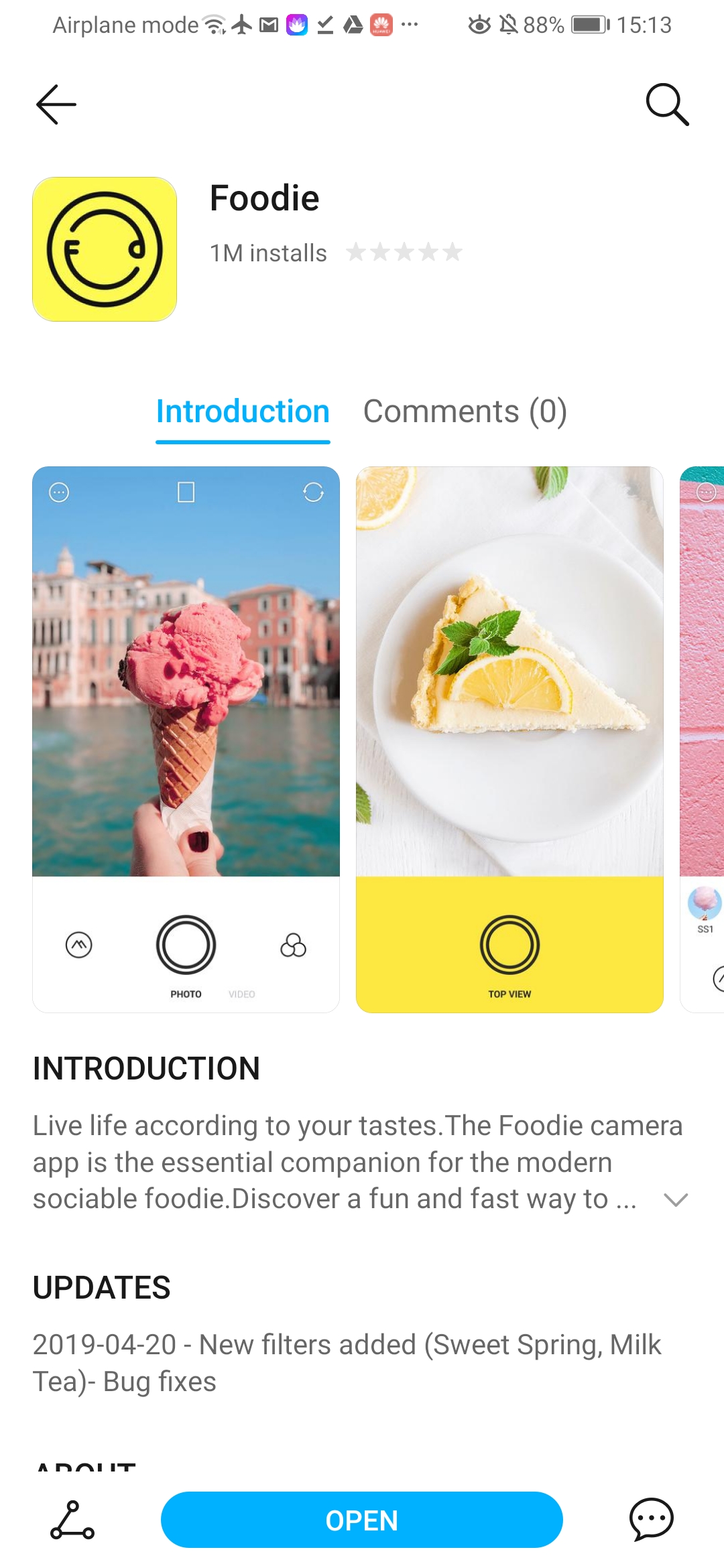Open the Foodie app
This screenshot has width=724, height=1568.
coord(361,1520)
